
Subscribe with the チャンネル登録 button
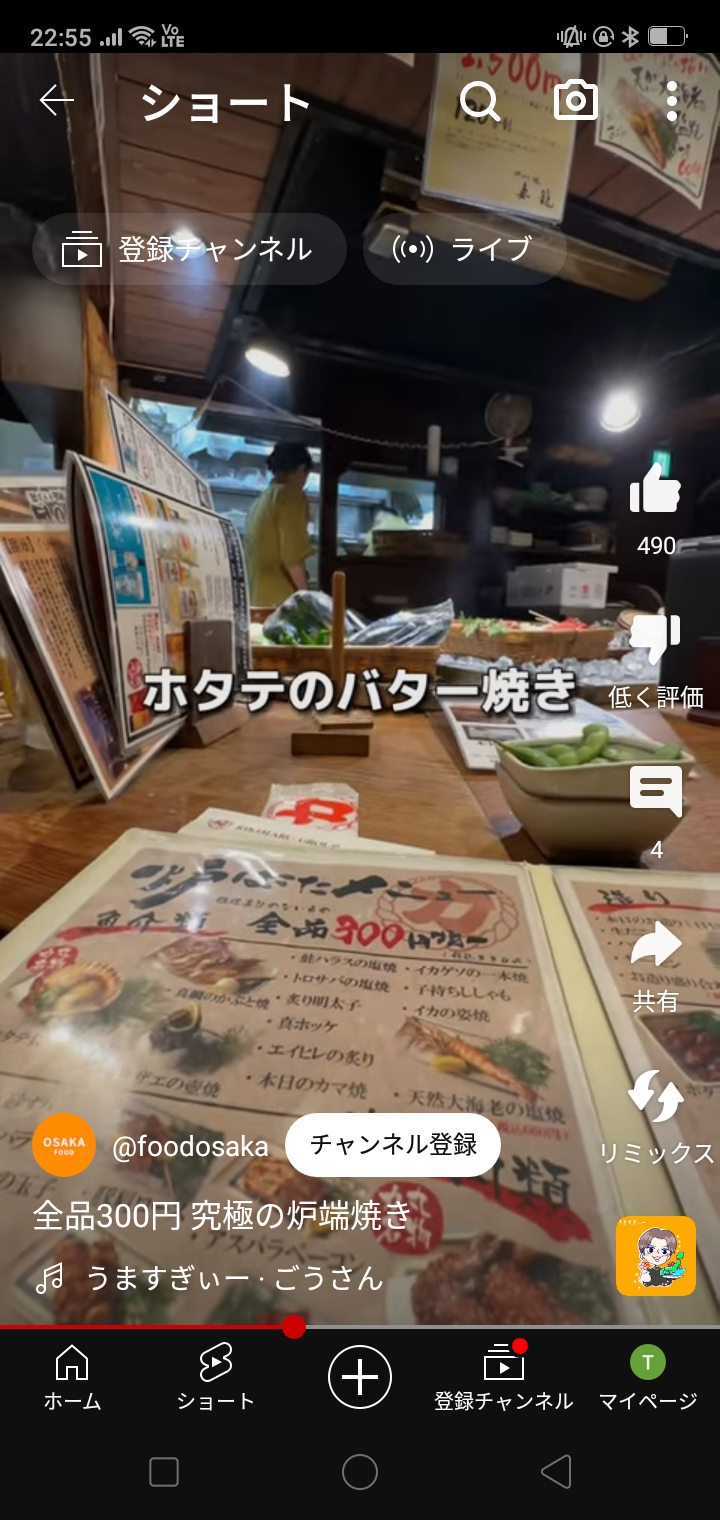(x=393, y=1145)
